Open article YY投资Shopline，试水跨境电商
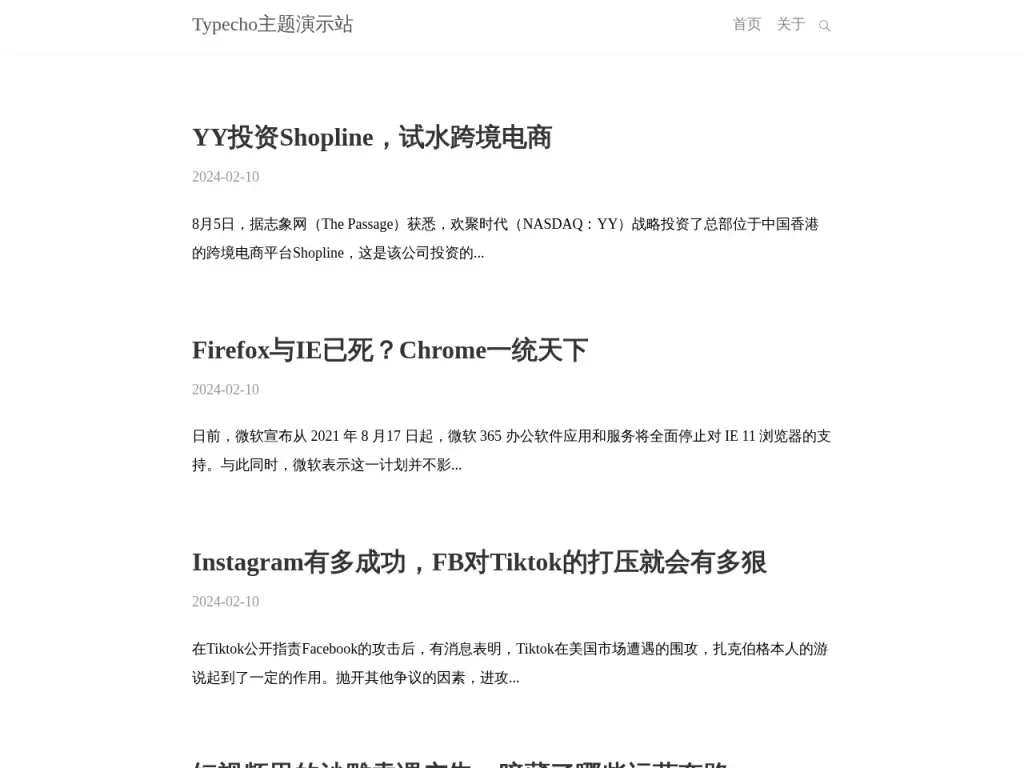The width and height of the screenshot is (1024, 768). tap(371, 138)
